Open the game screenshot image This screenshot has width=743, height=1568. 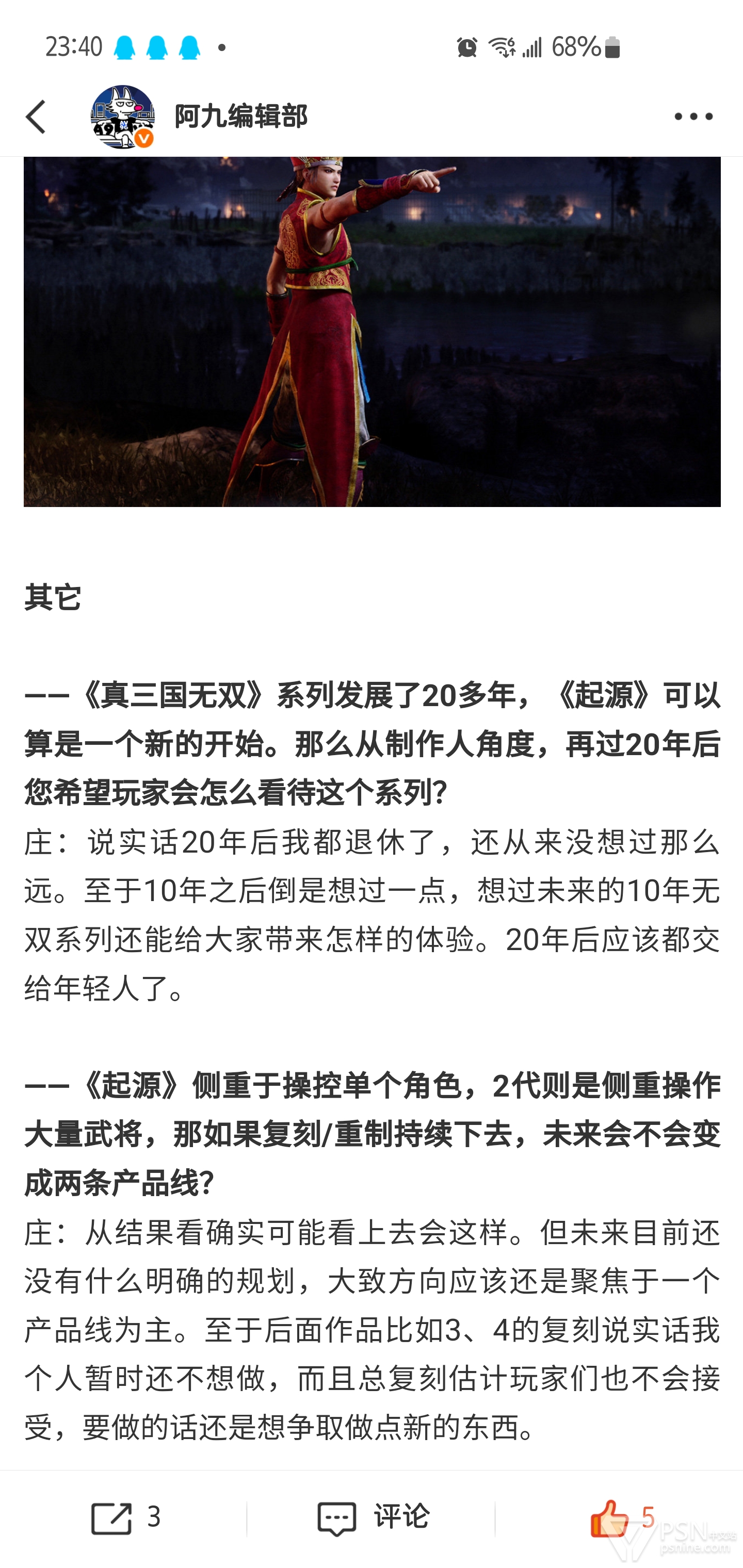(x=372, y=331)
